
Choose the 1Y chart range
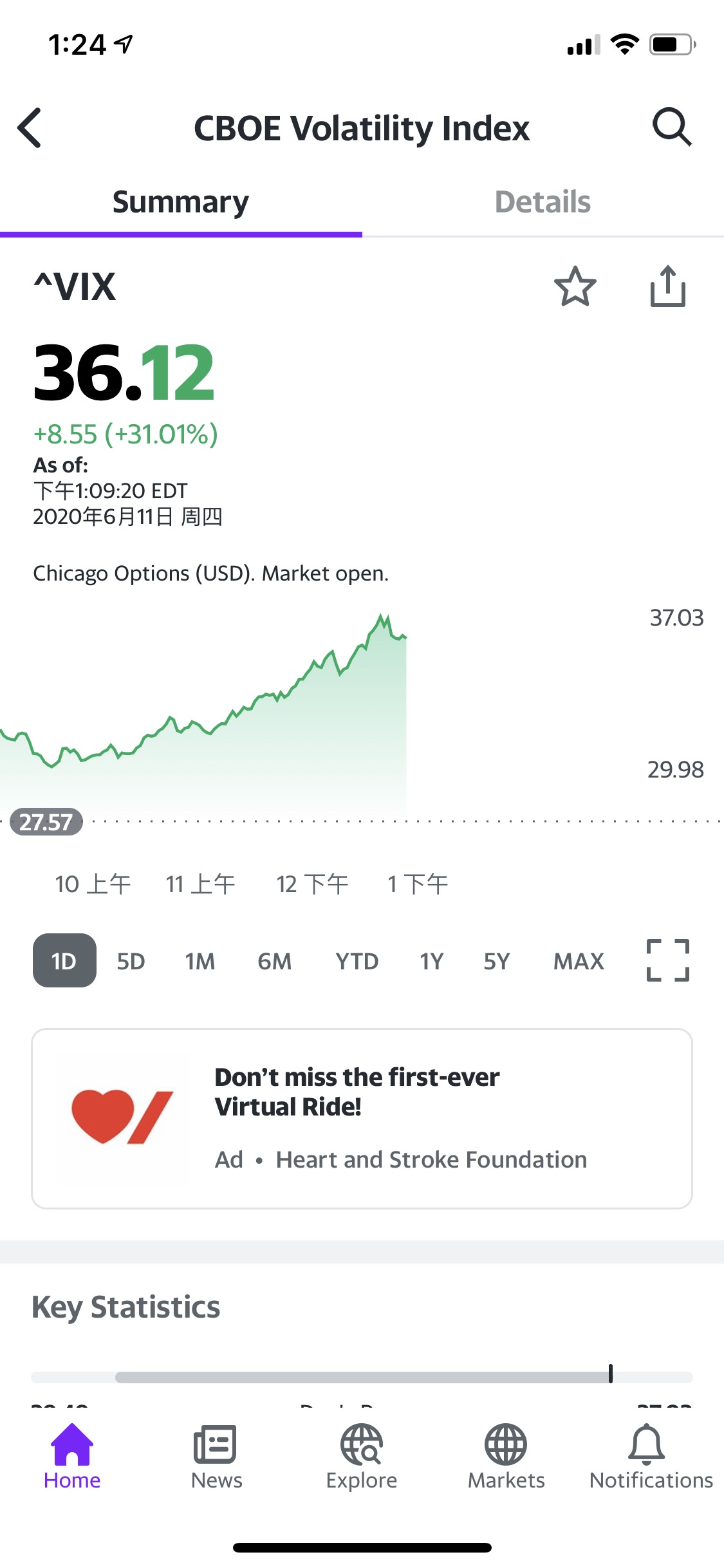coord(432,961)
